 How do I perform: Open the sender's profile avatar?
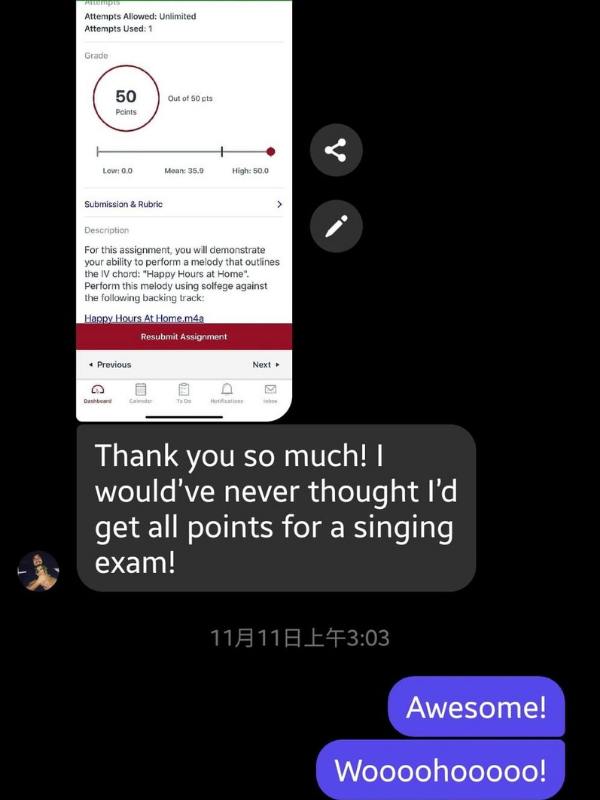(x=39, y=570)
